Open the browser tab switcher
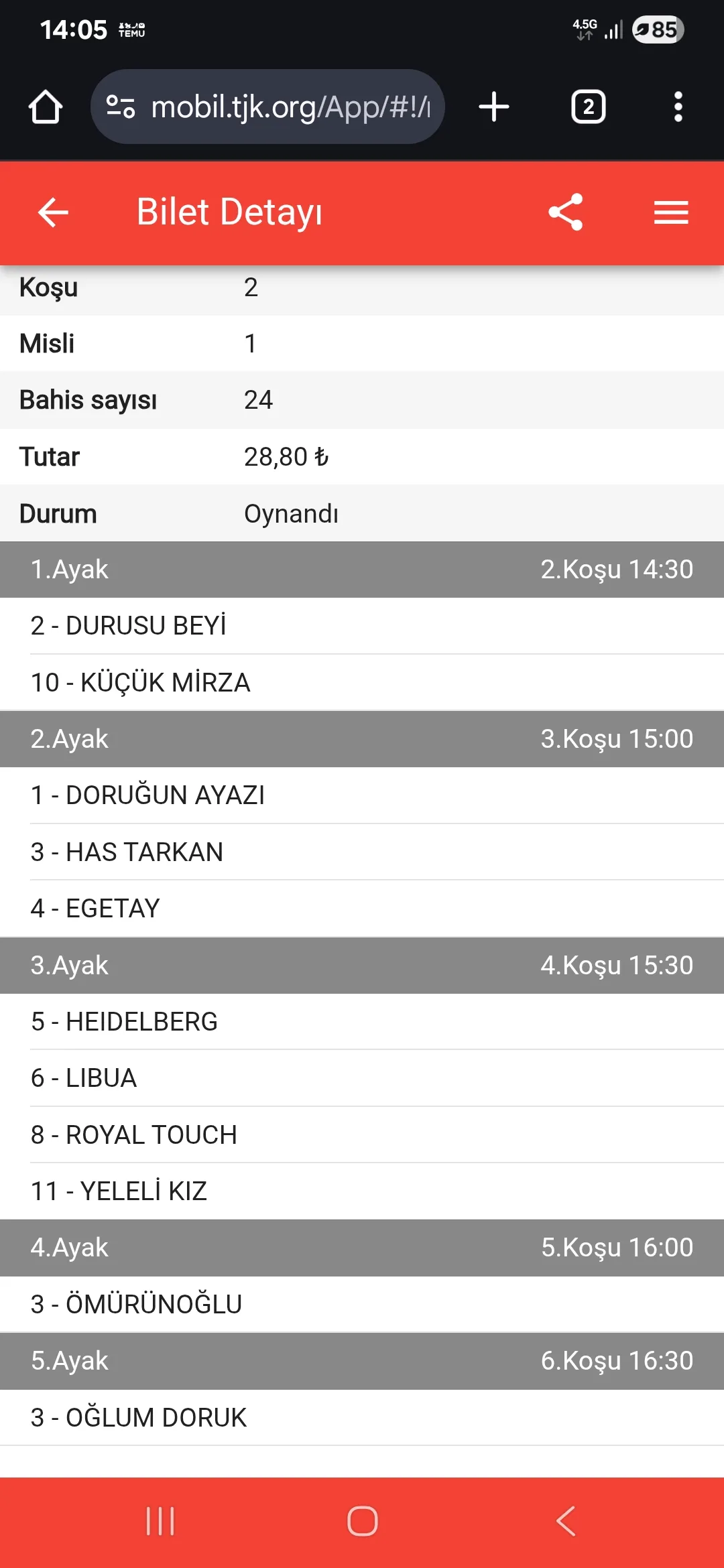Screen dimensions: 724x1568 tap(588, 107)
